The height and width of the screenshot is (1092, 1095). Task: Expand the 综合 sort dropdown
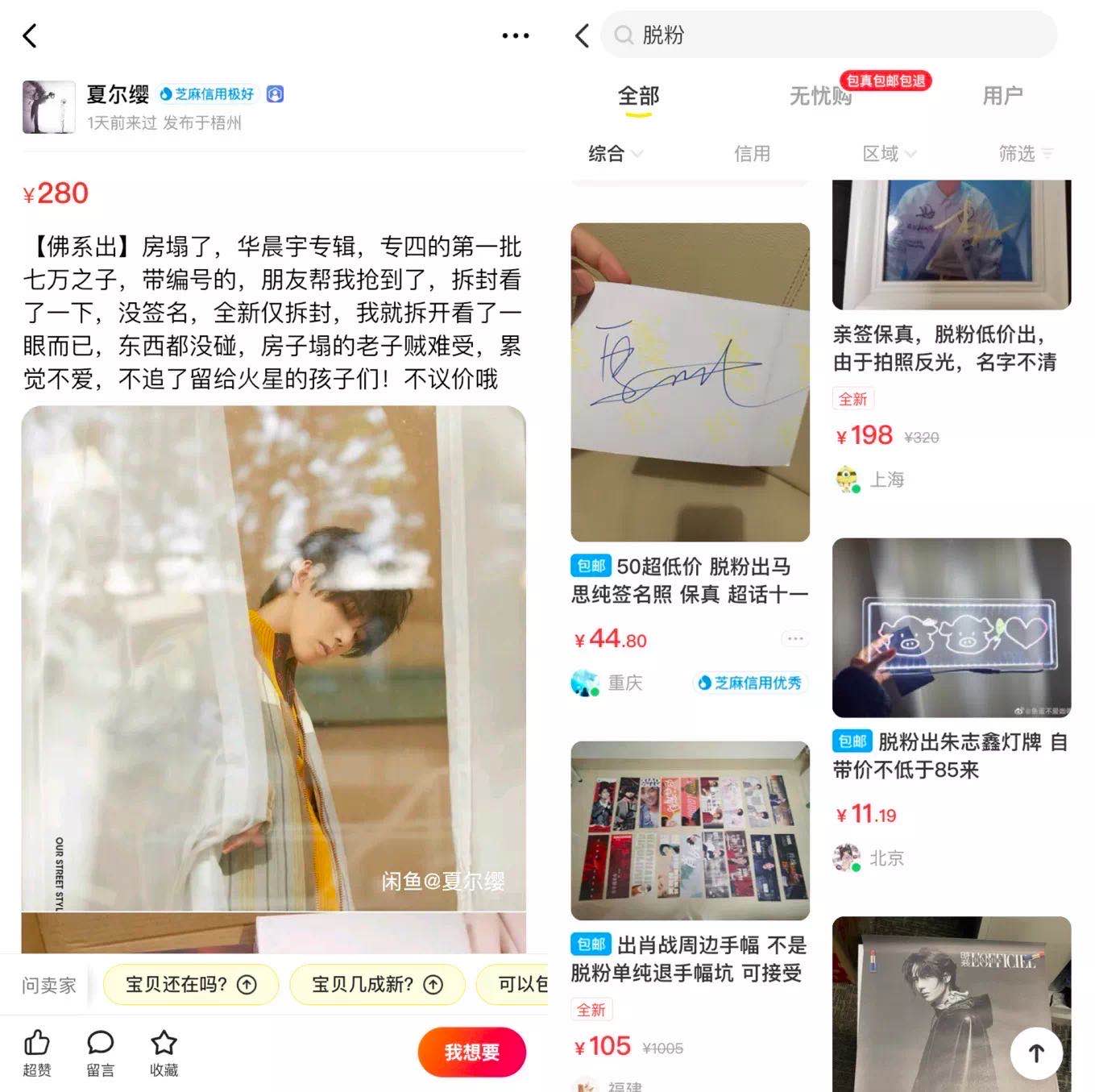point(615,153)
